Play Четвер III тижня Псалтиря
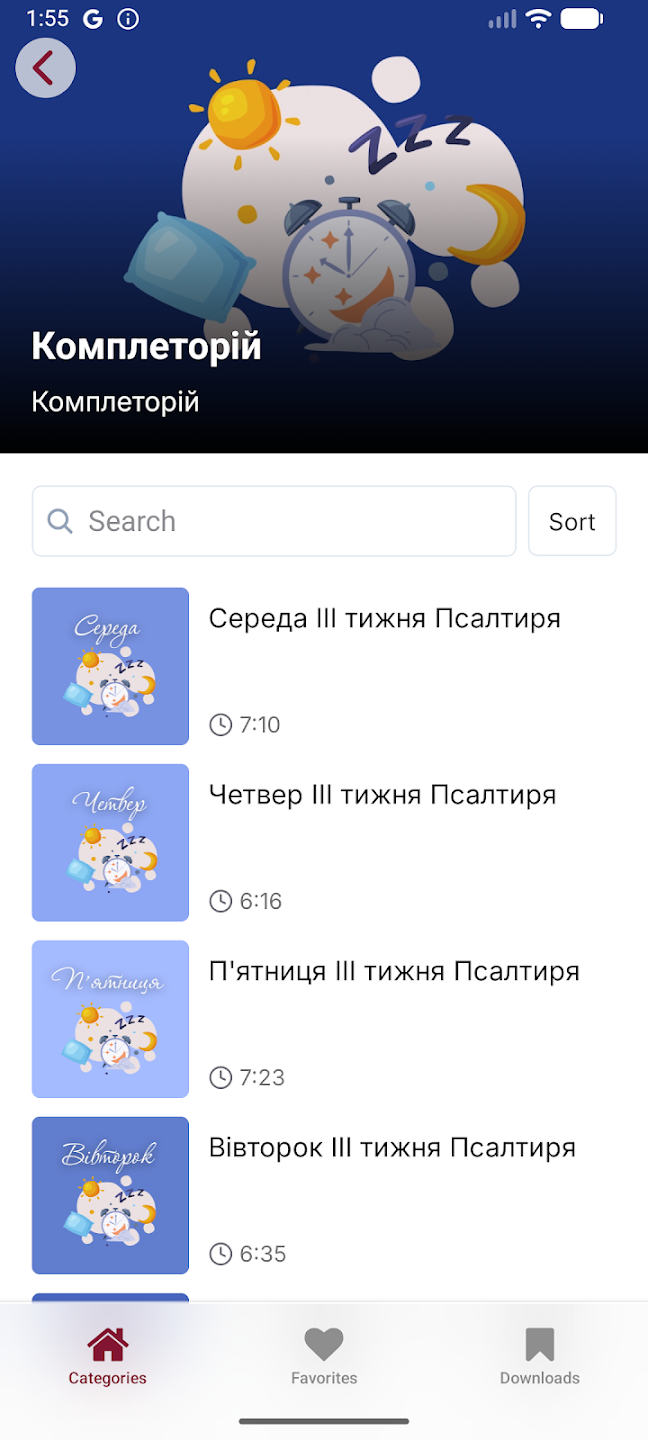648x1440 pixels. [382, 796]
